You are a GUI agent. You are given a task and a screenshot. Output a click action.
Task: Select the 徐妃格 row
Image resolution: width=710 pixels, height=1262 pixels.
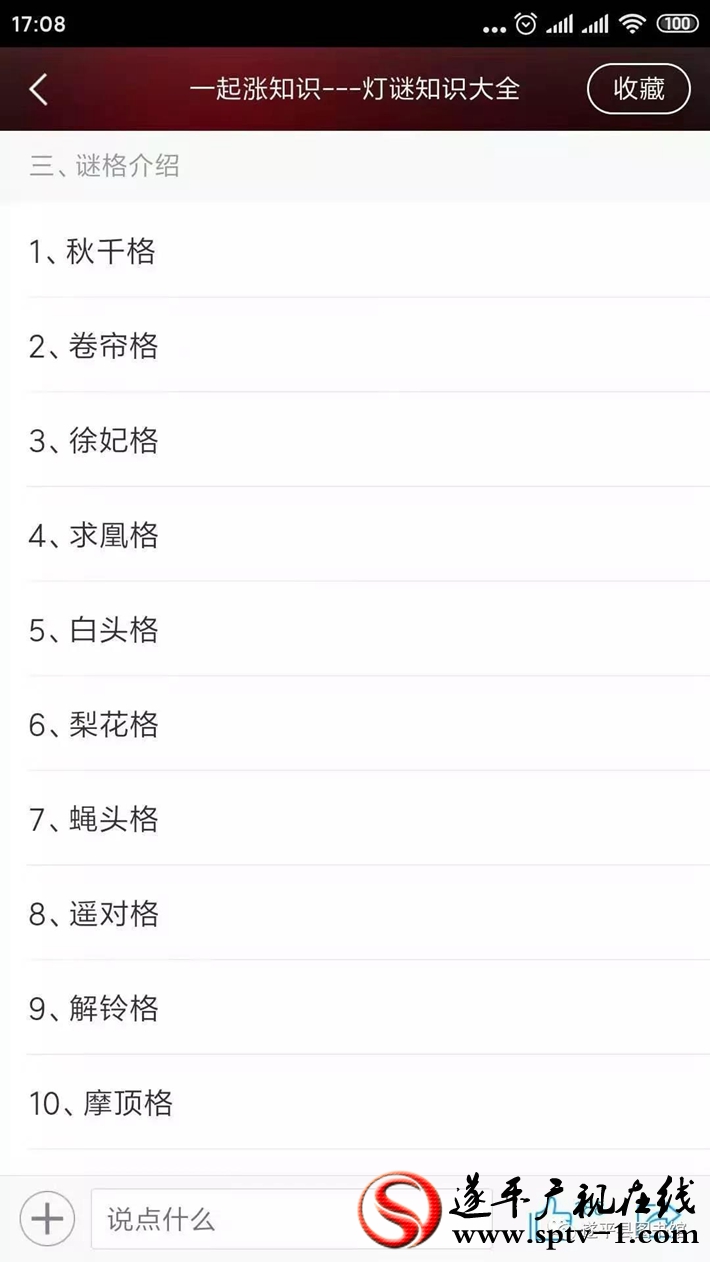tap(355, 441)
